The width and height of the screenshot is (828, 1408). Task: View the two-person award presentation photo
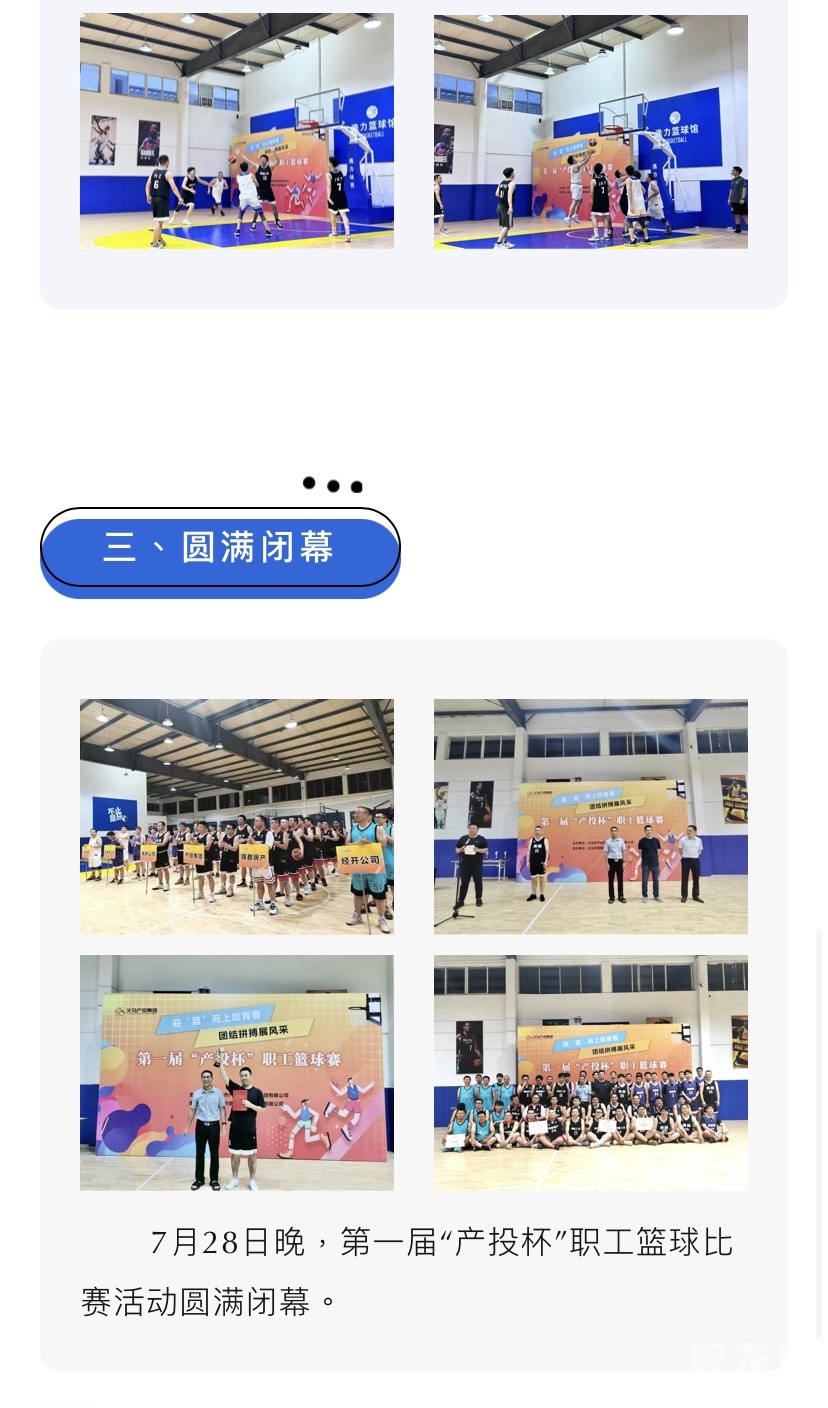237,1072
